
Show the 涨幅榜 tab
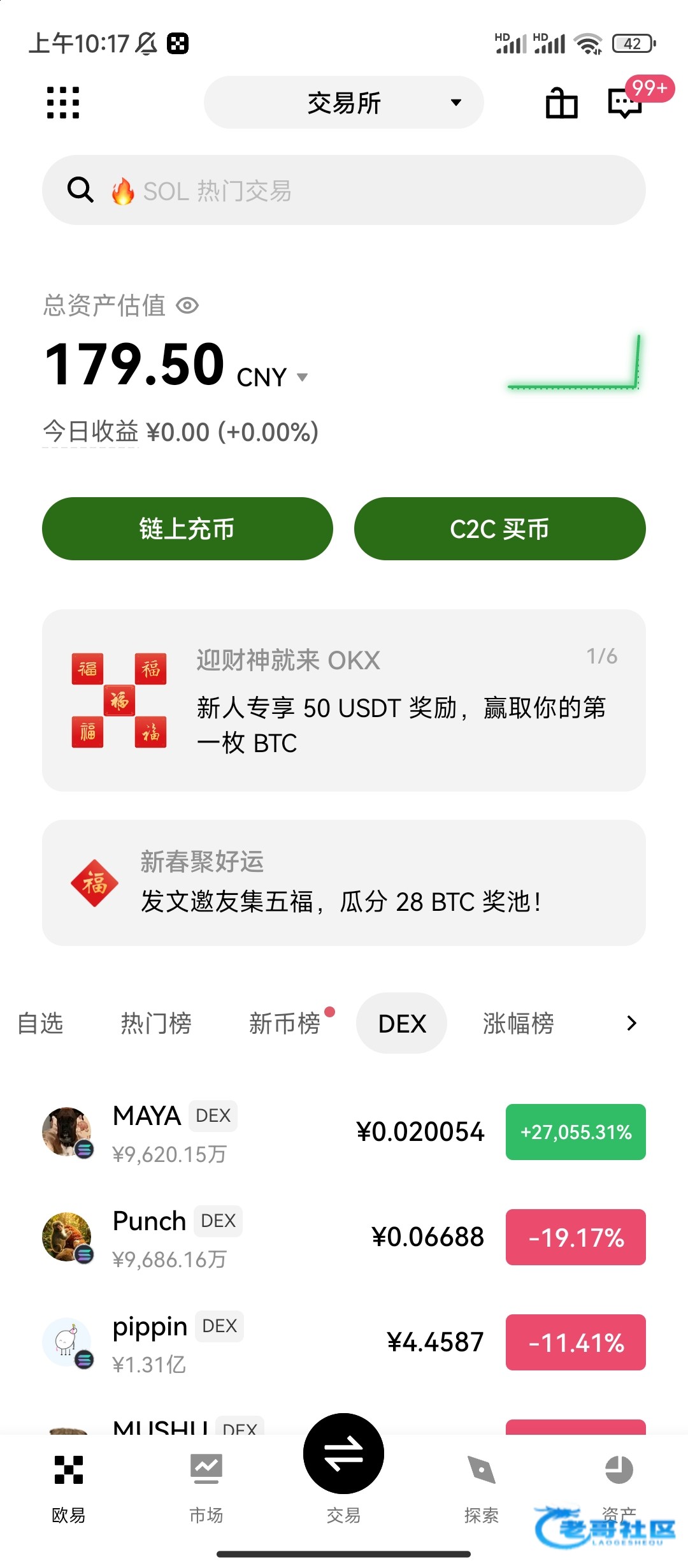tap(518, 1023)
